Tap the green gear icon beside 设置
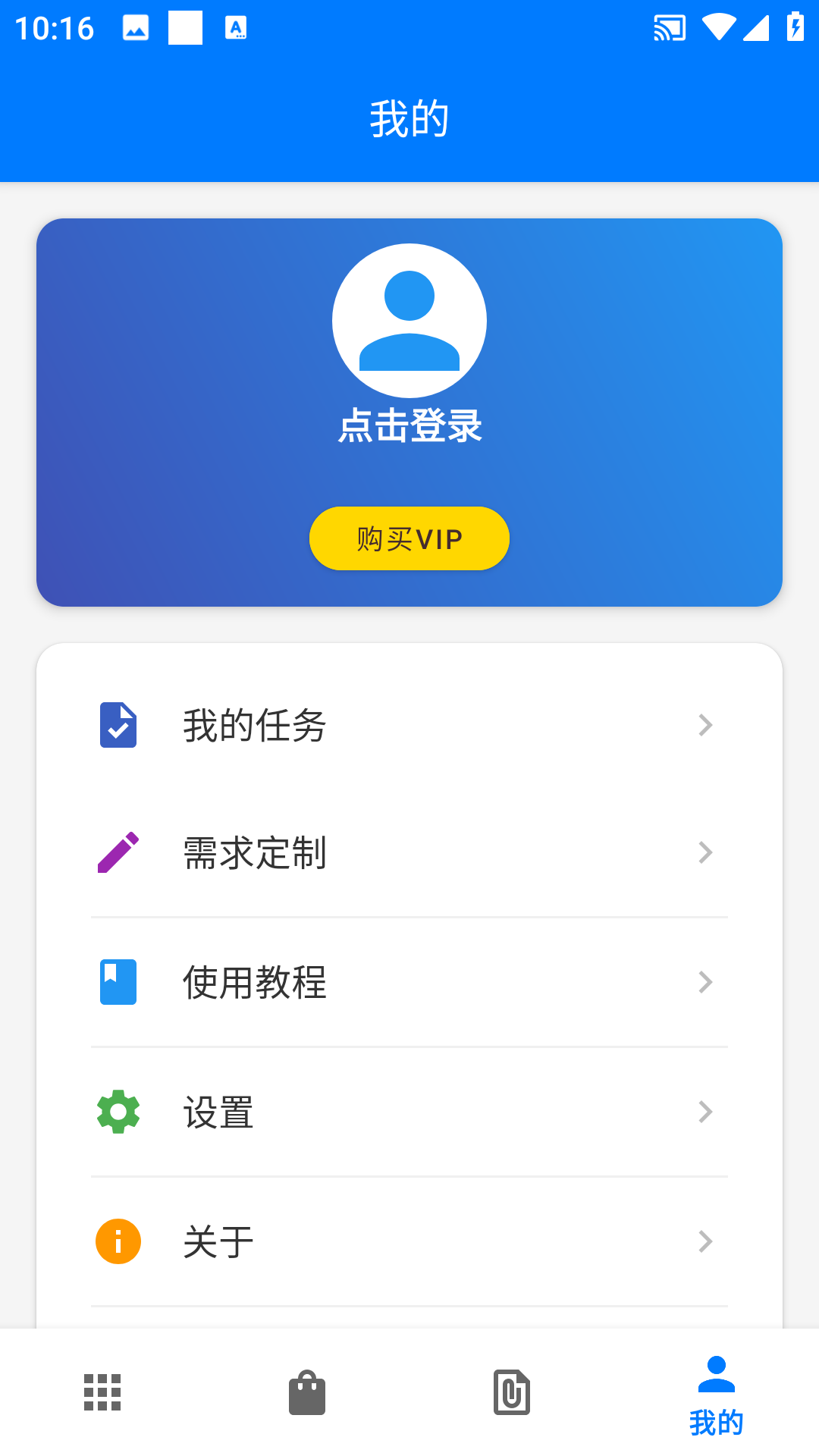 coord(118,1112)
